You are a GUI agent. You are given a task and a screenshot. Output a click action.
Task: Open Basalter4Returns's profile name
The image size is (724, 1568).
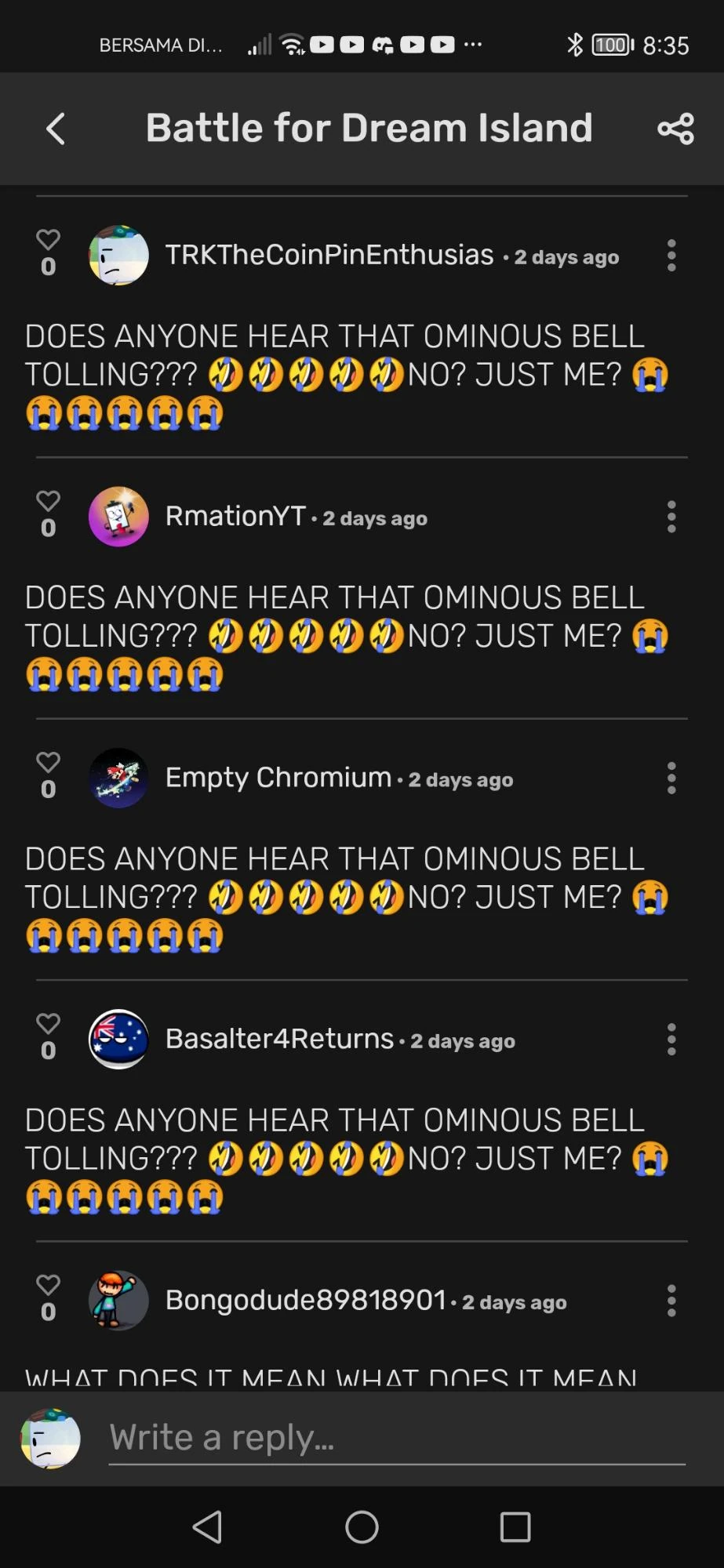click(279, 1039)
